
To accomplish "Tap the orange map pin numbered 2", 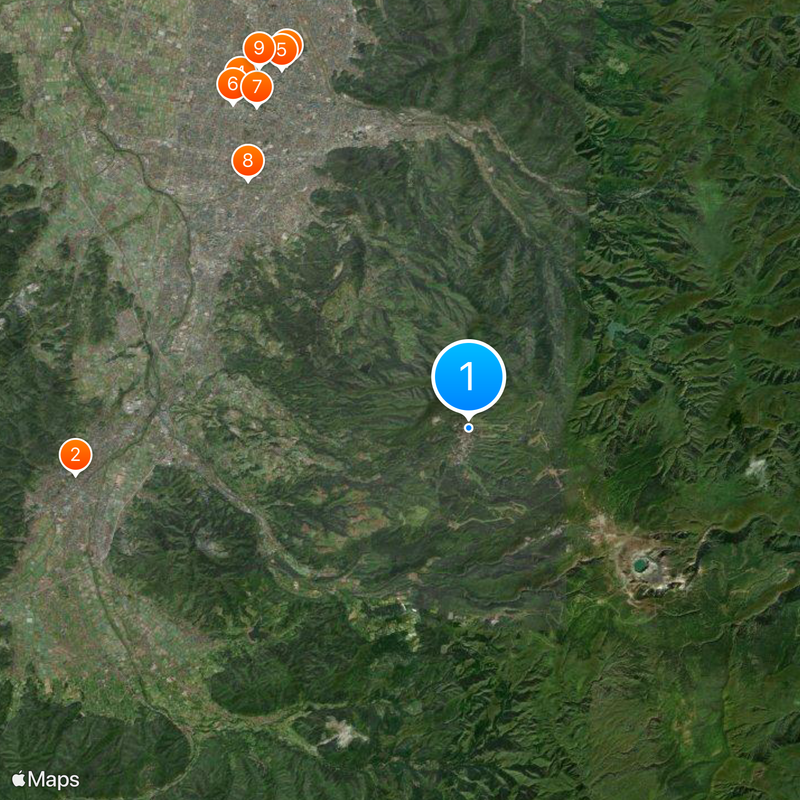I will click(x=75, y=454).
